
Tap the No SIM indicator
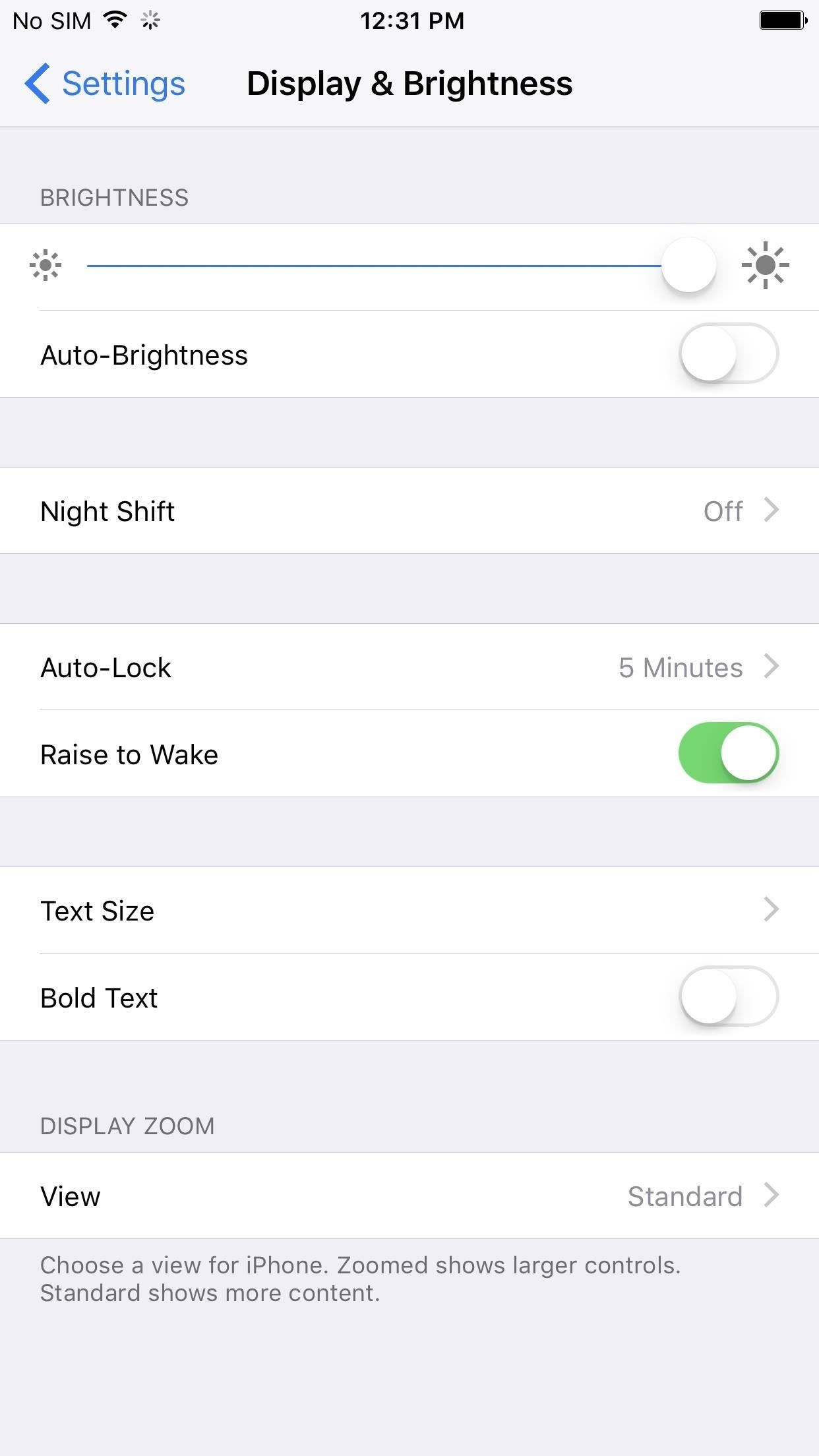53,20
